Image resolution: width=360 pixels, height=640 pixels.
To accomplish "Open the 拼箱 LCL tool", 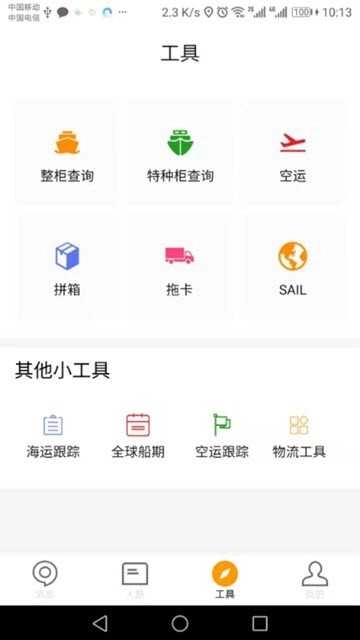I will [67, 267].
